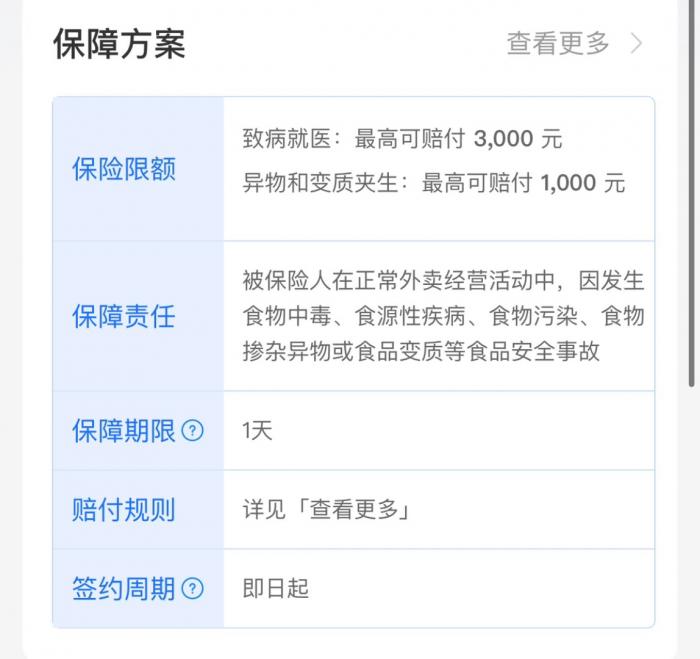This screenshot has height=659, width=700.
Task: Show help info next to 保障期限
Action: (x=194, y=431)
